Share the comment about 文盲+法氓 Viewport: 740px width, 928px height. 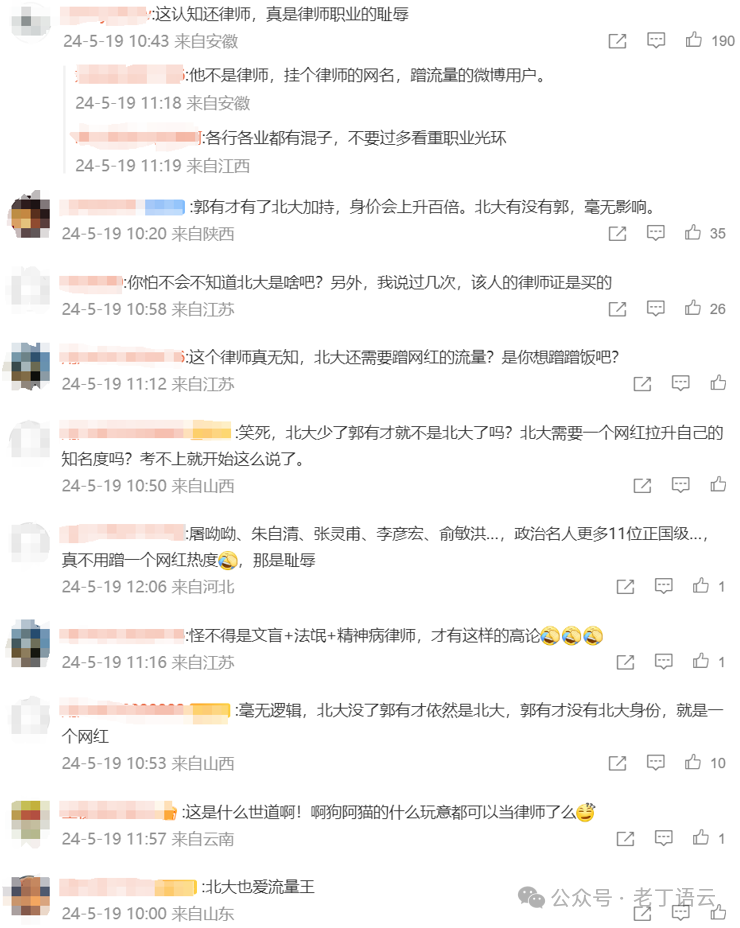(625, 662)
